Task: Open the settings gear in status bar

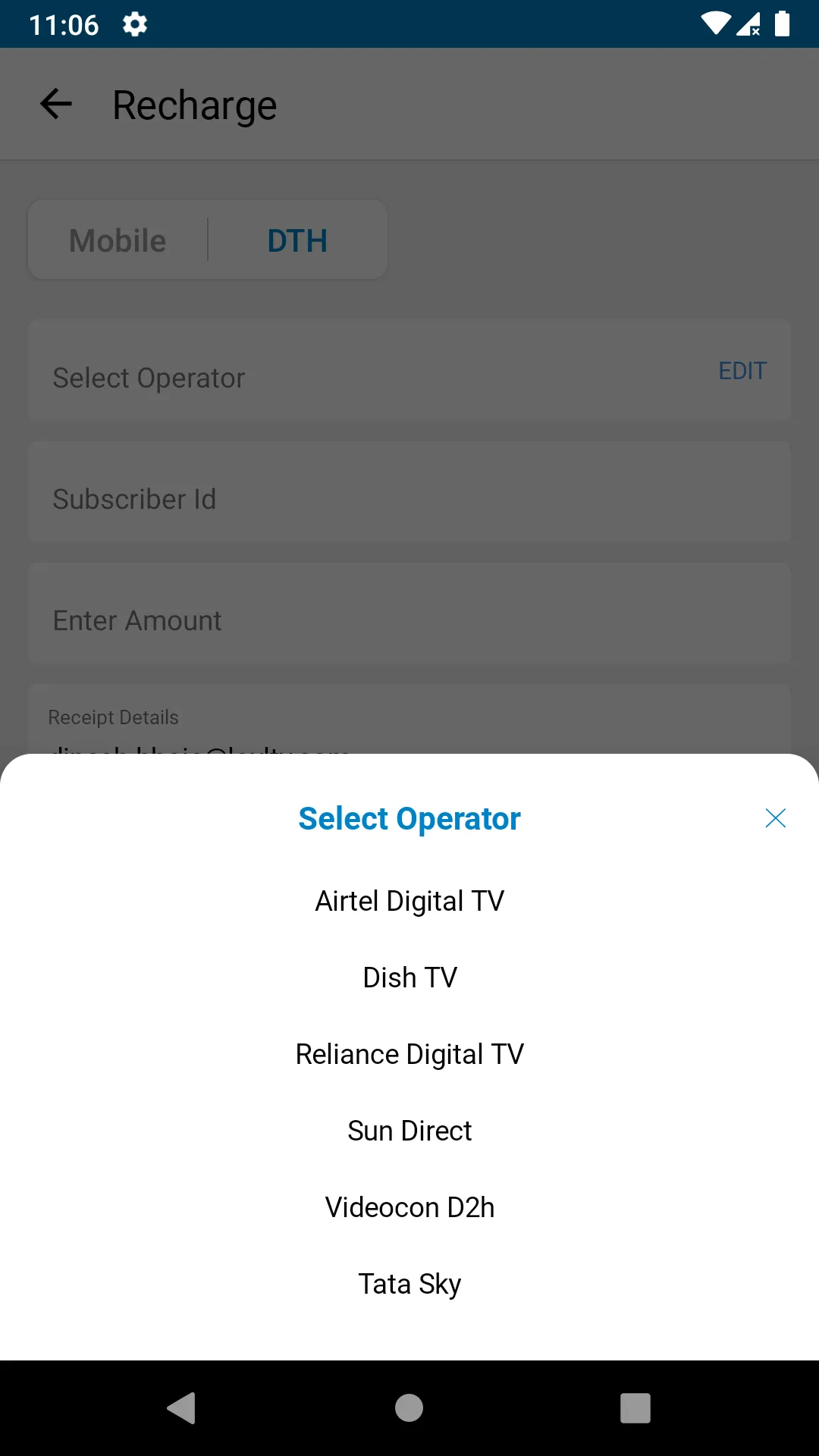Action: [x=134, y=24]
